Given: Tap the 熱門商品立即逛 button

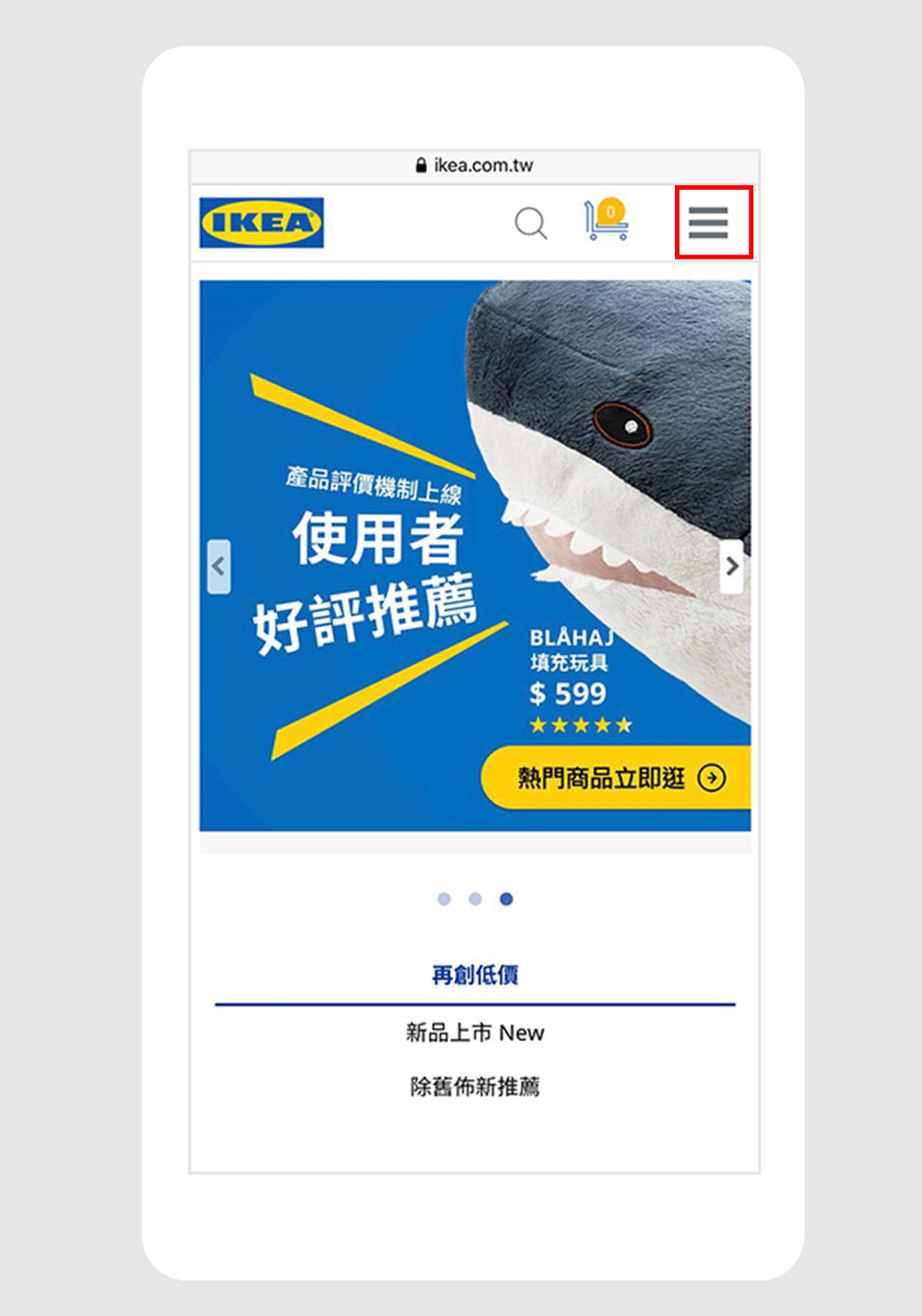Looking at the screenshot, I should (x=616, y=778).
